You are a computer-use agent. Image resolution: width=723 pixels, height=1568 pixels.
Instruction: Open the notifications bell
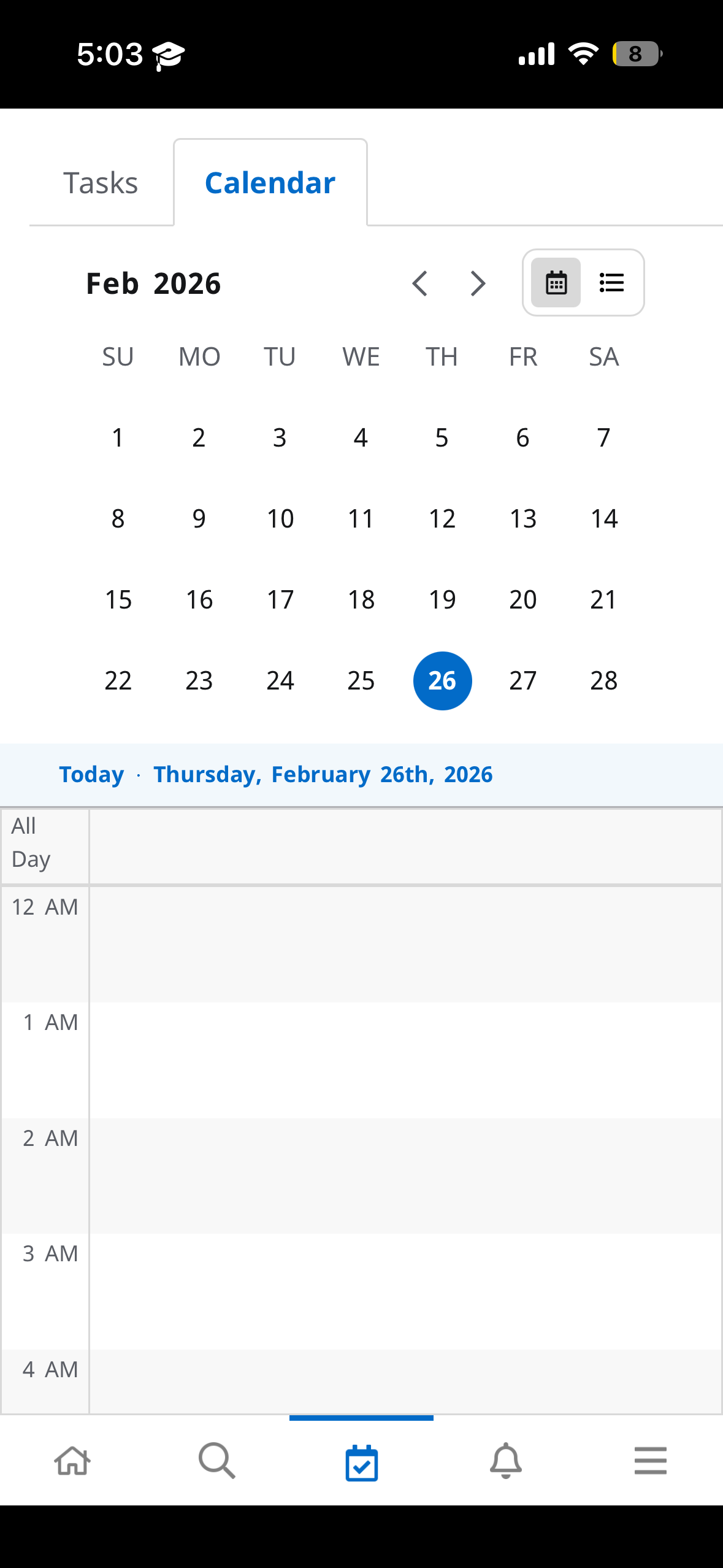pos(506,1461)
